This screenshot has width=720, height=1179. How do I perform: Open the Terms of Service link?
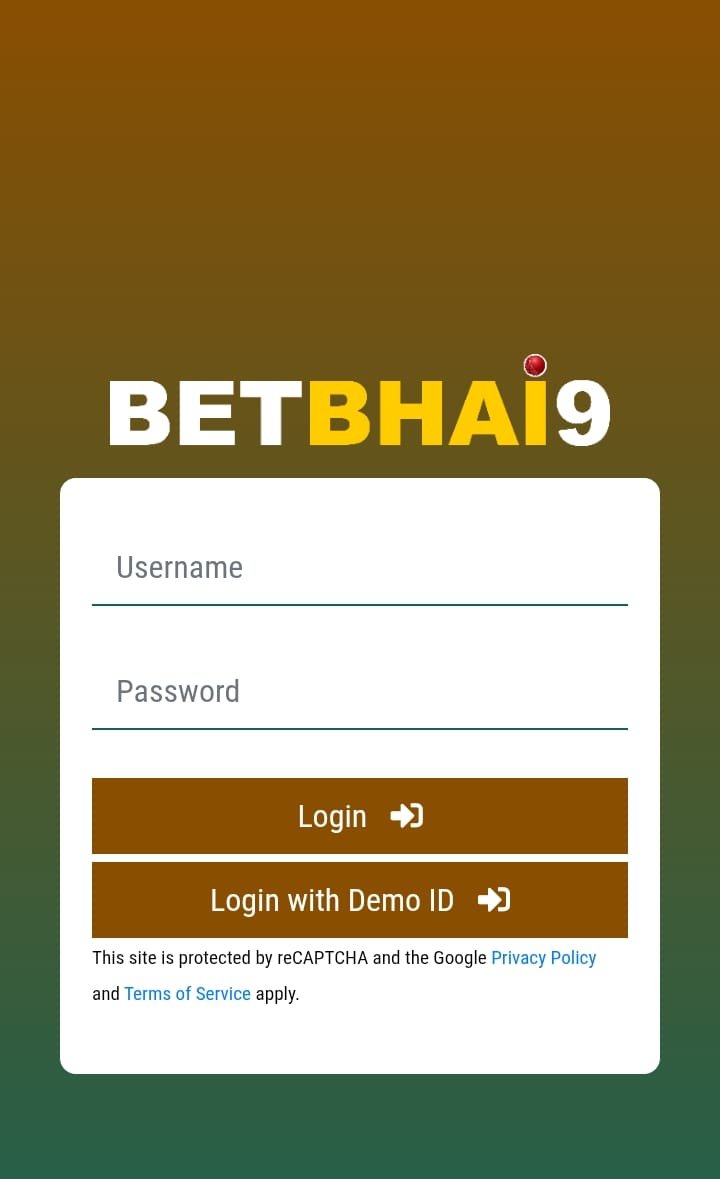(187, 994)
